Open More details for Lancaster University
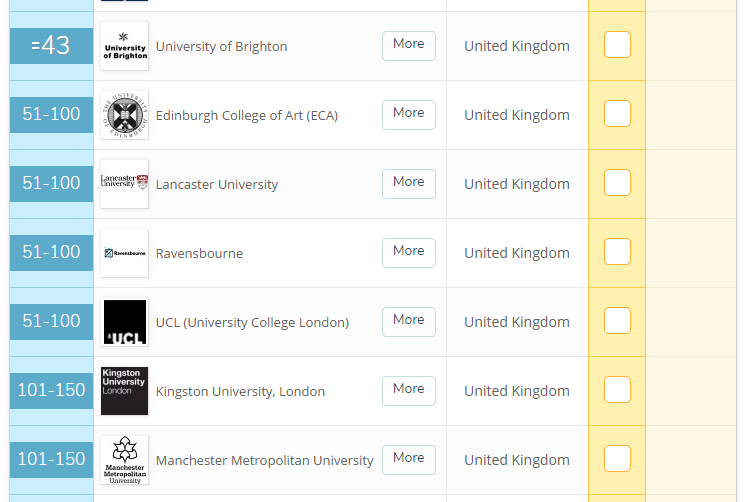 tap(408, 183)
